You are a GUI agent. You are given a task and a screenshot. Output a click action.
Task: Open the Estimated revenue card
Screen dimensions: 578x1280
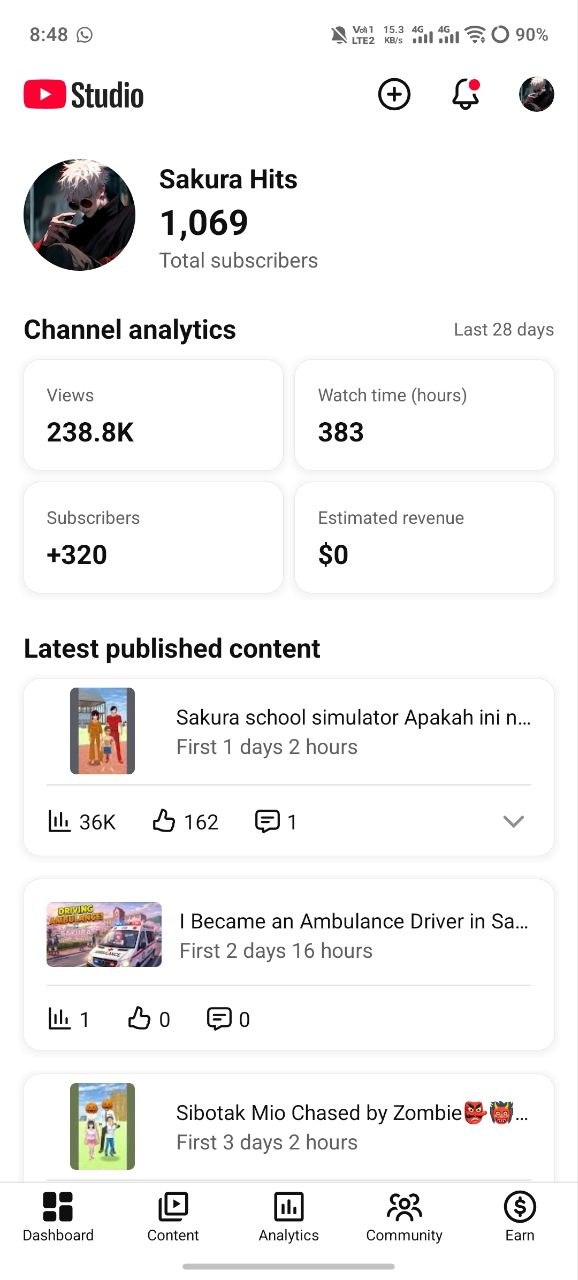pyautogui.click(x=424, y=538)
